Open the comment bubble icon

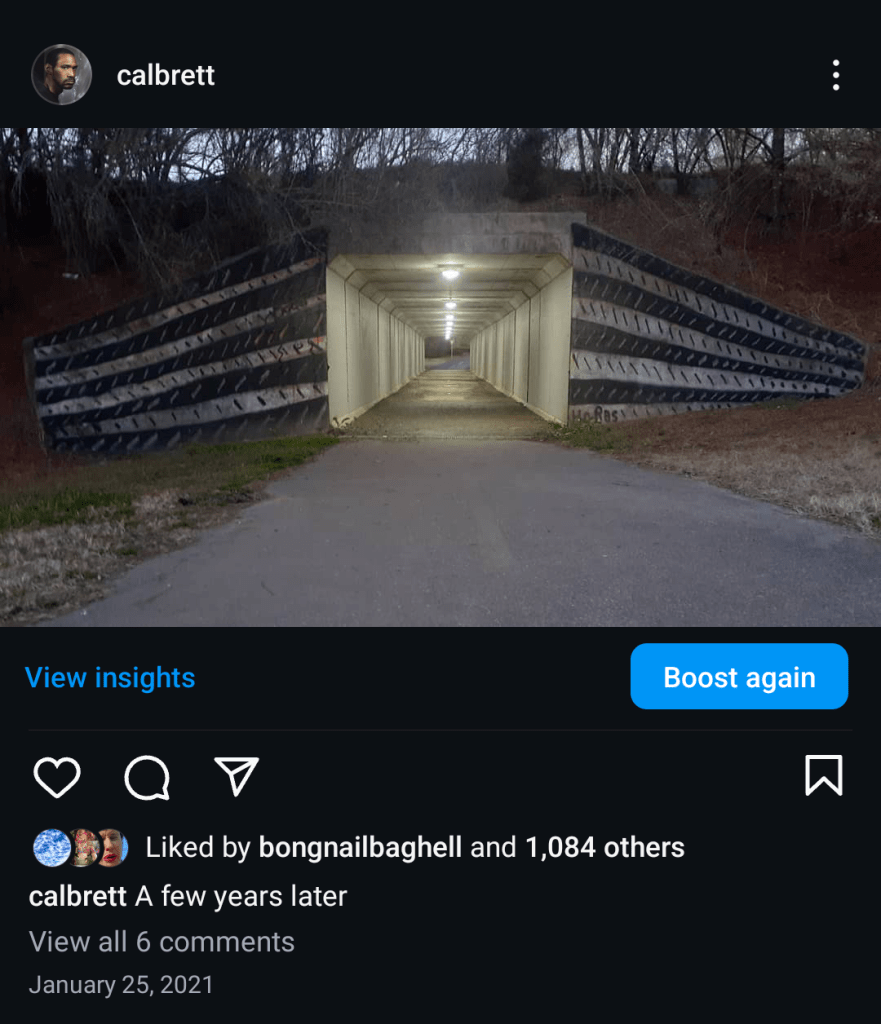click(147, 776)
